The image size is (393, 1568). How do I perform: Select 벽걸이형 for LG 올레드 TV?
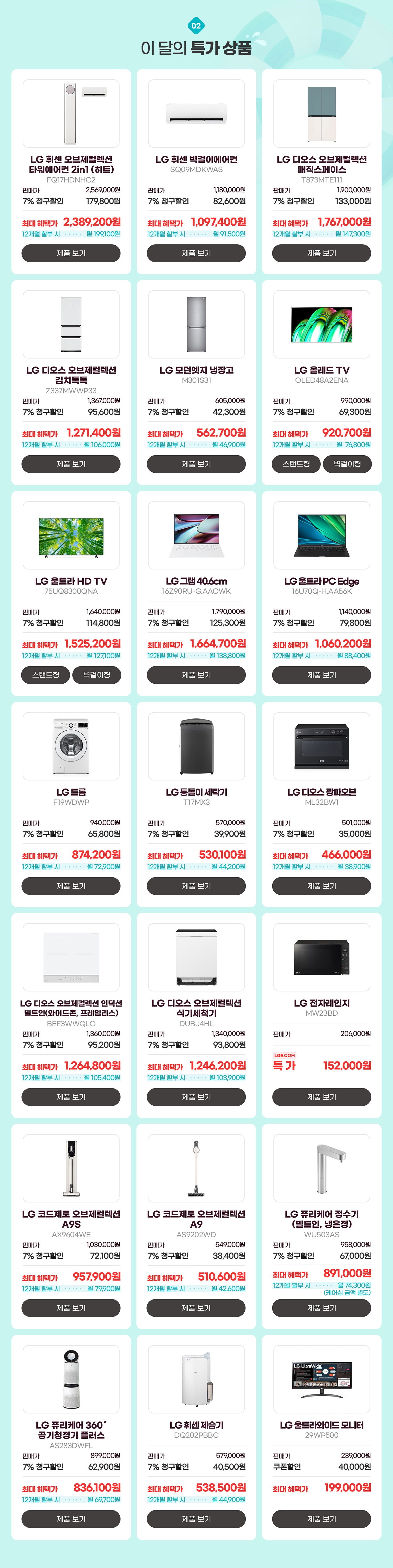347,464
